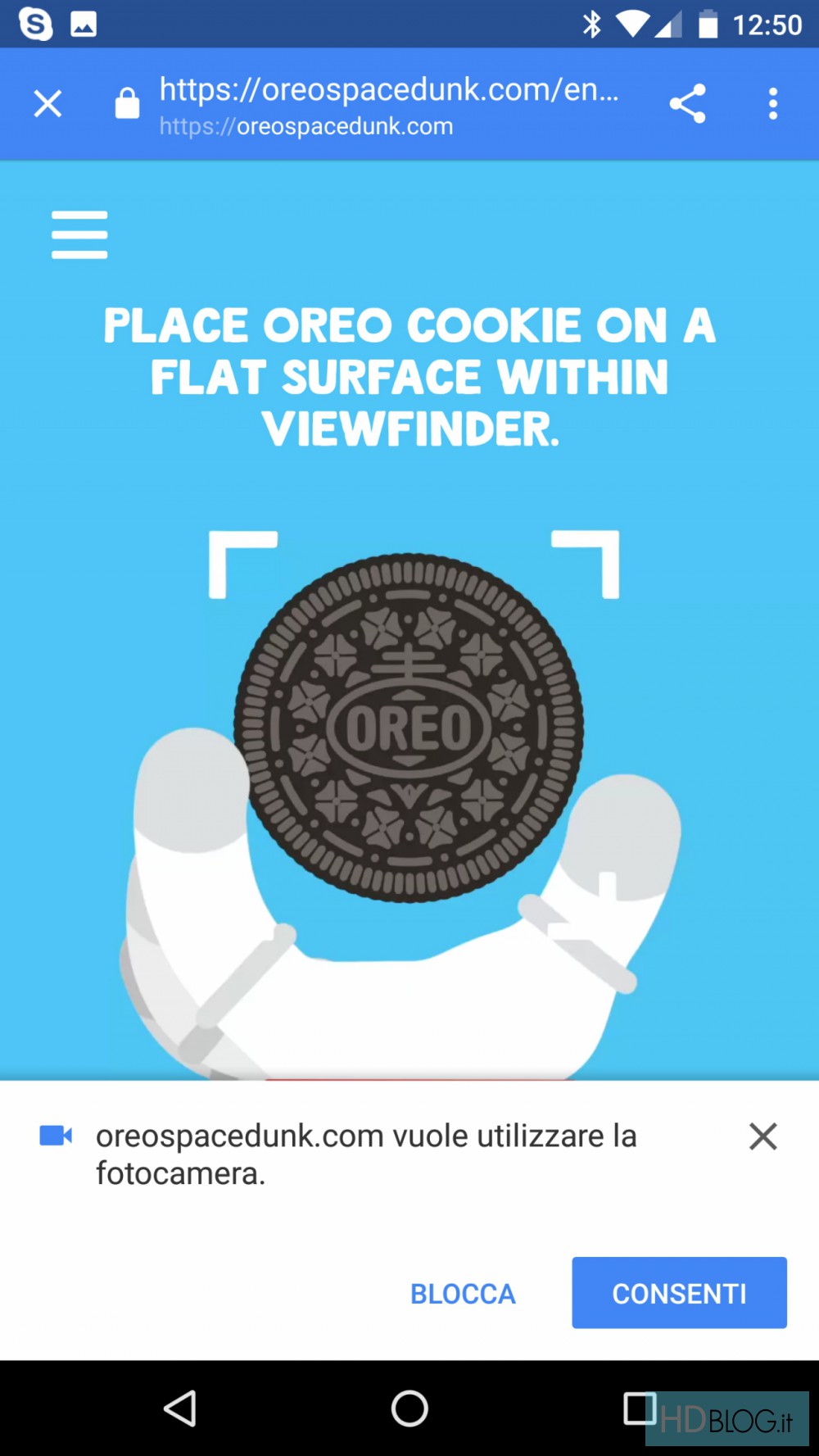Dismiss the camera permission prompt

pyautogui.click(x=762, y=1136)
